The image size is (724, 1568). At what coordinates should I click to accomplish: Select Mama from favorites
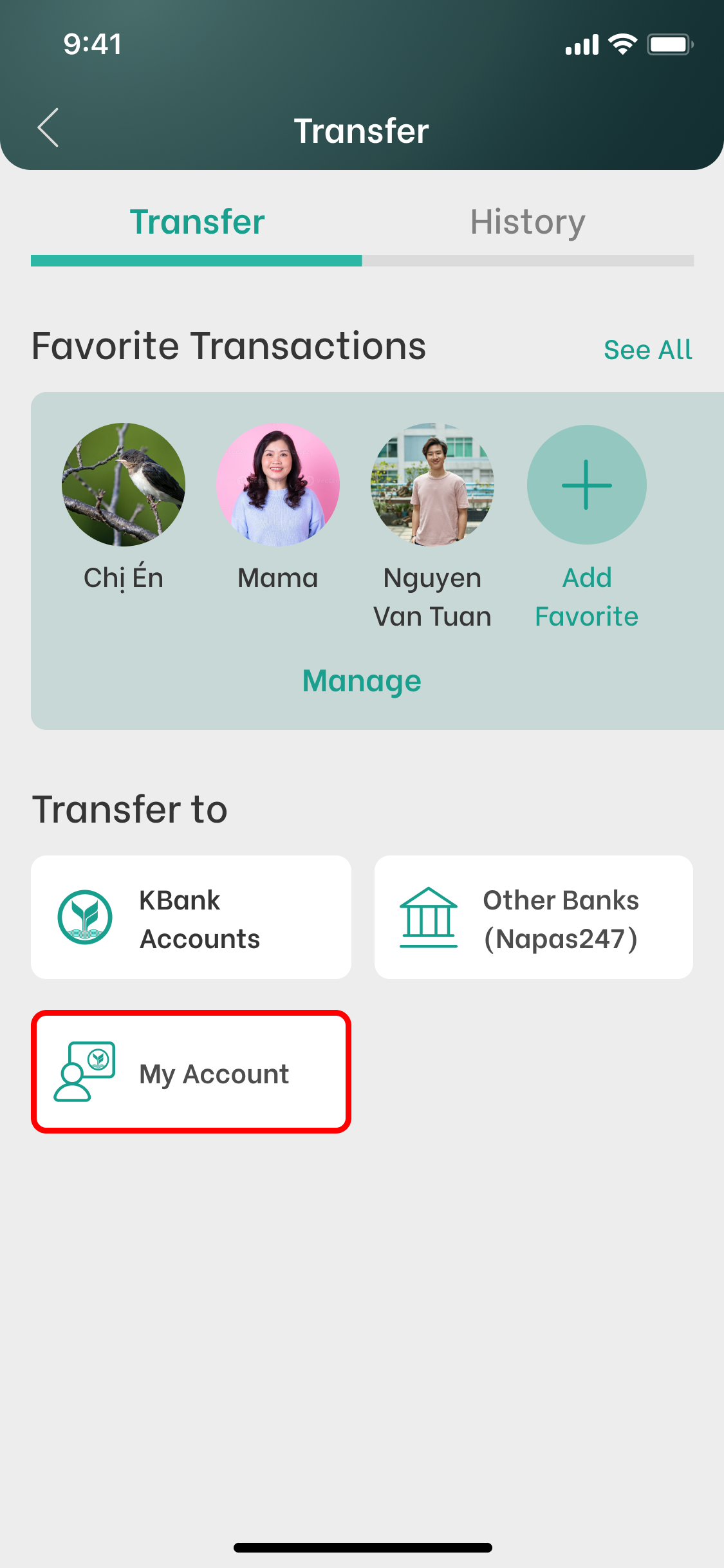pos(278,485)
